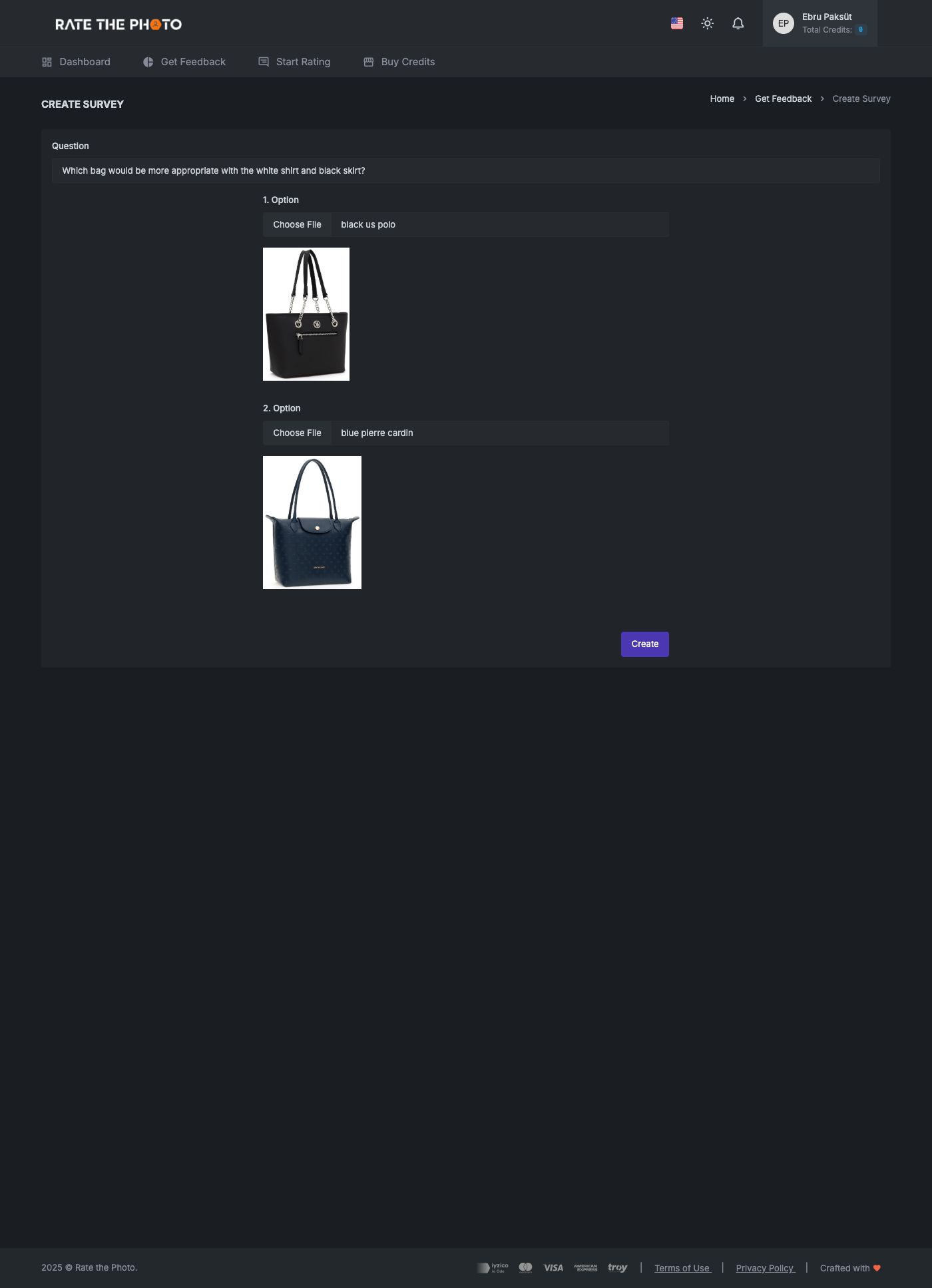Tap Get Feedback in breadcrumb
The width and height of the screenshot is (932, 1288).
point(783,99)
